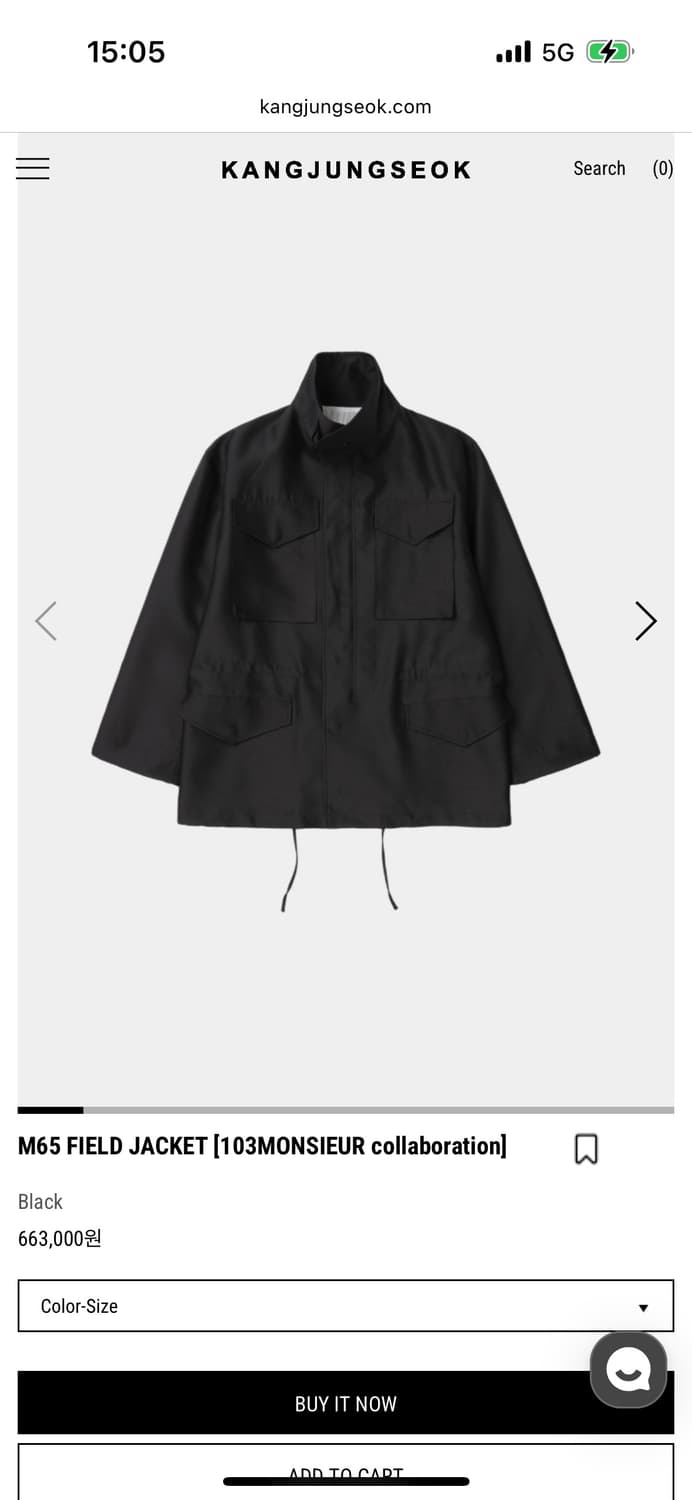692x1500 pixels.
Task: Open Search from the header
Action: 599,169
